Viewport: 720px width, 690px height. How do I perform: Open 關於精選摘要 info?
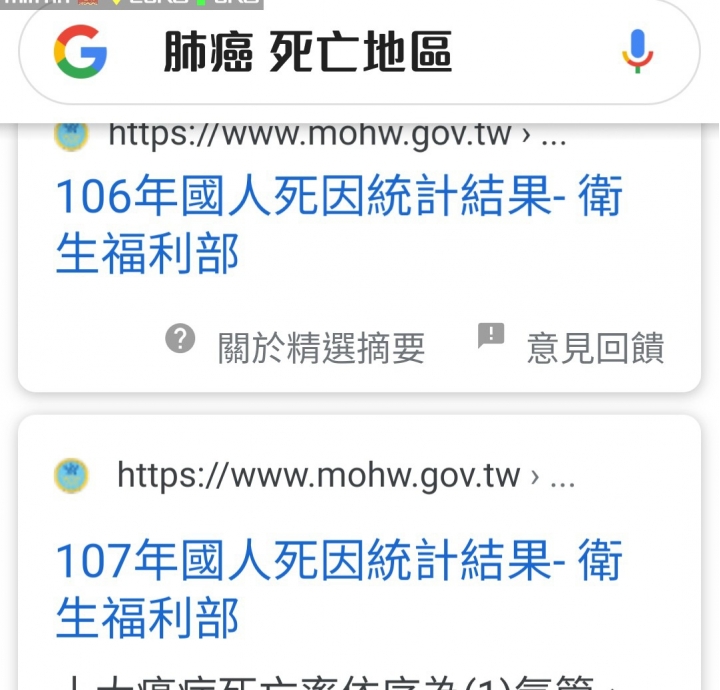pyautogui.click(x=295, y=347)
